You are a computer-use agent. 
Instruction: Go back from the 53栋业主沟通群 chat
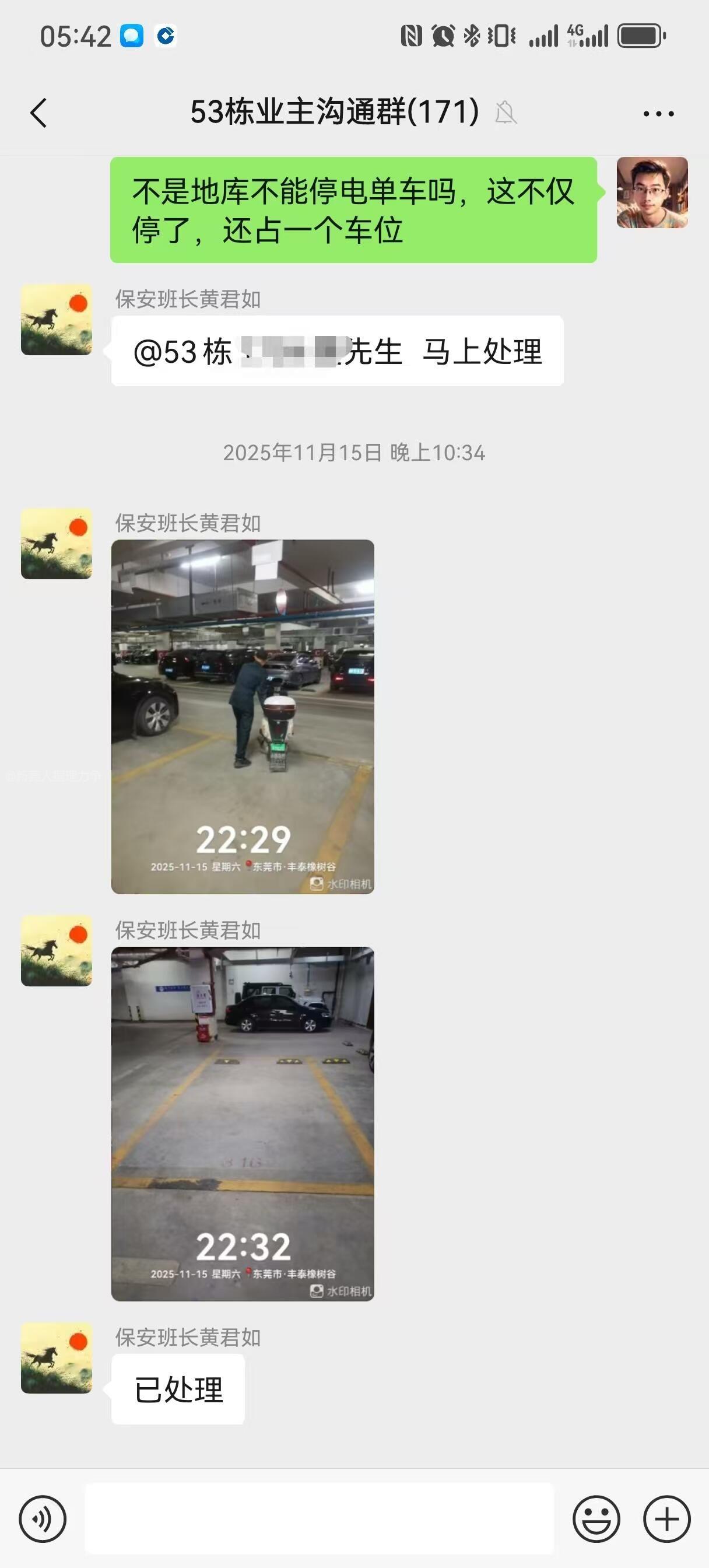point(39,113)
